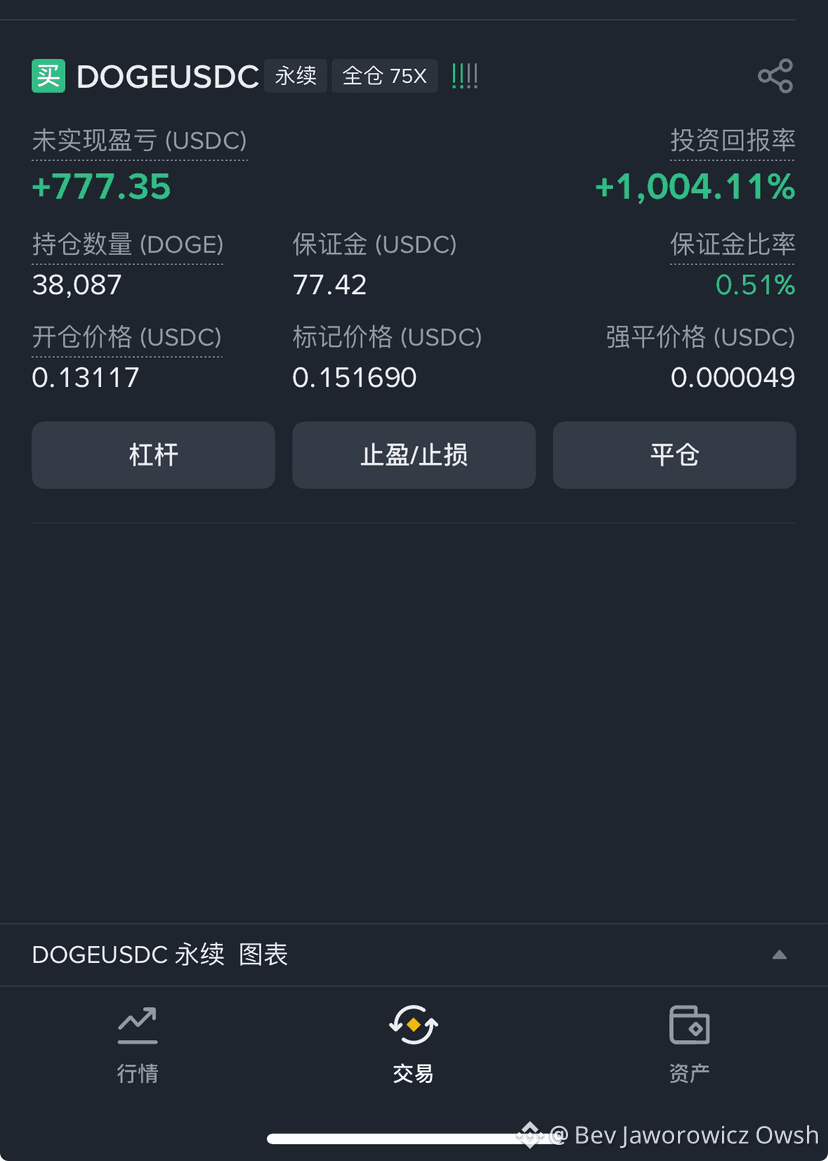The width and height of the screenshot is (828, 1161).
Task: Tap the 平仓 close position button
Action: 673,455
